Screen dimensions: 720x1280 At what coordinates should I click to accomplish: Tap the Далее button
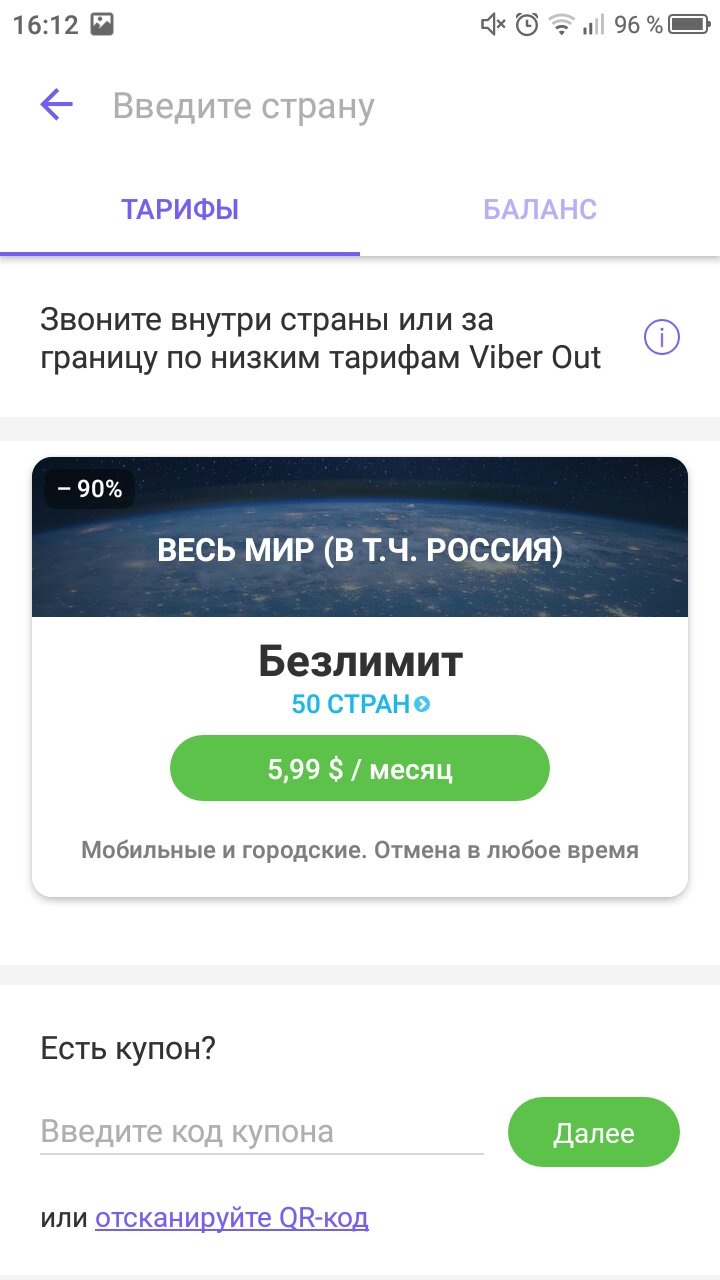pyautogui.click(x=594, y=1132)
